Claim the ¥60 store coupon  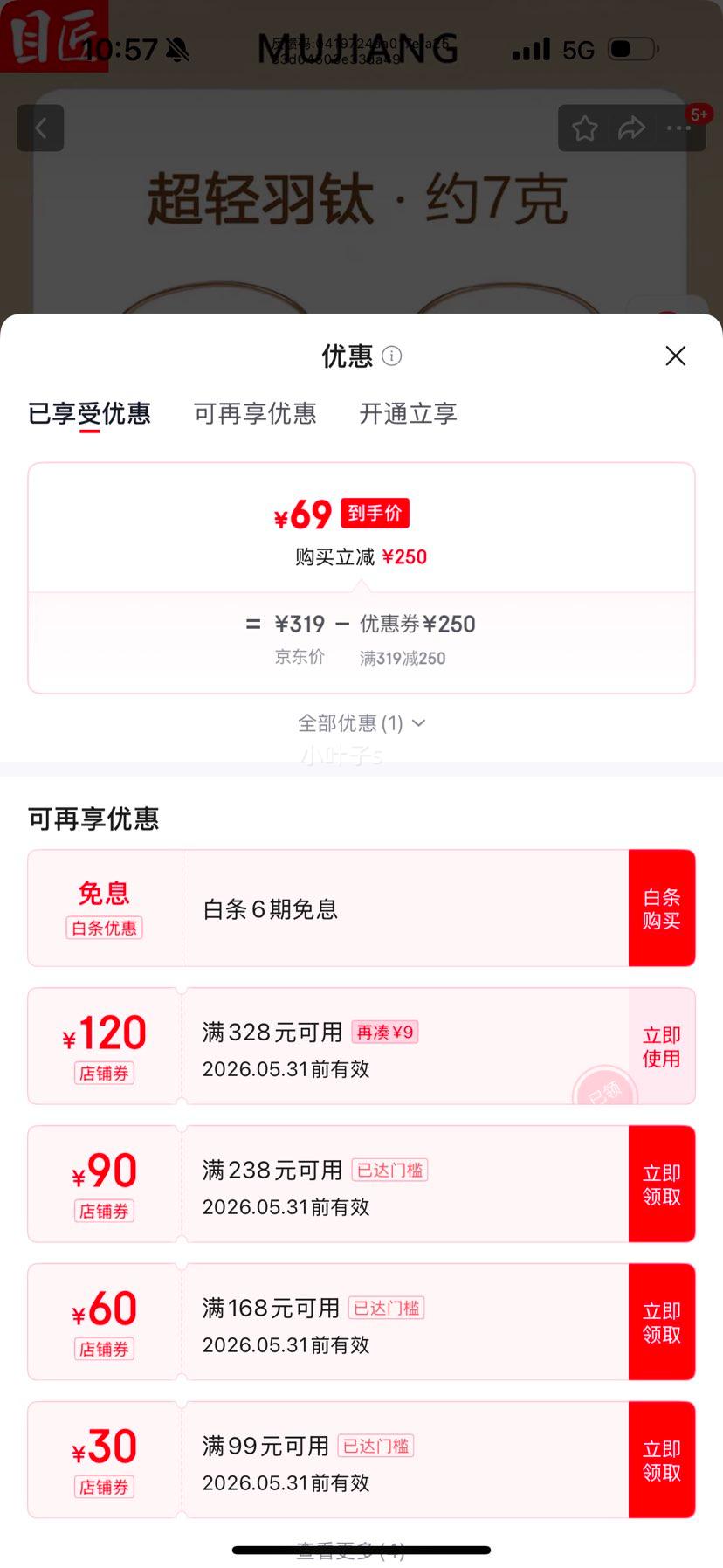point(662,1321)
